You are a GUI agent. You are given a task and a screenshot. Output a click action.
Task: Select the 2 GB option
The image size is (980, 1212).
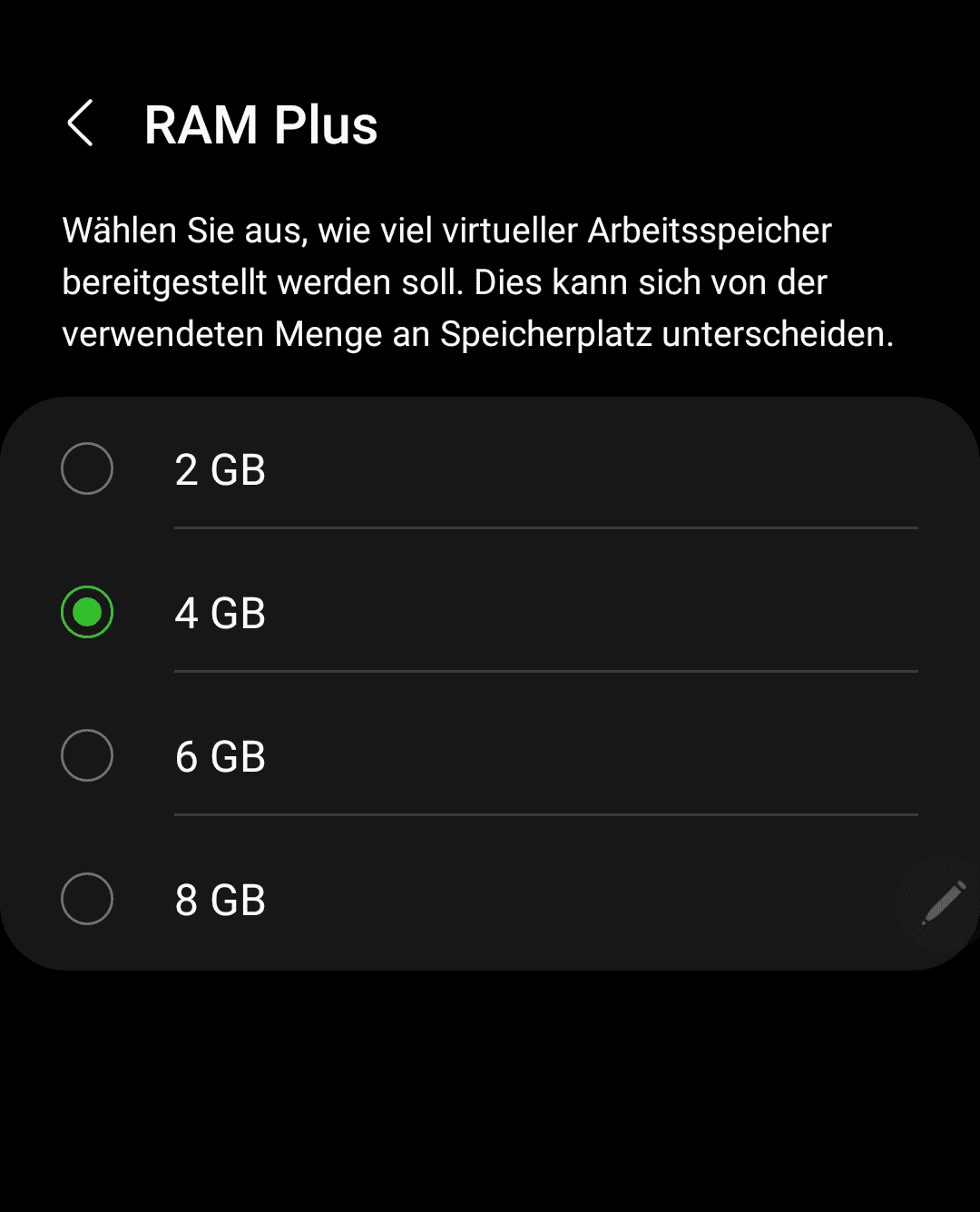point(87,468)
